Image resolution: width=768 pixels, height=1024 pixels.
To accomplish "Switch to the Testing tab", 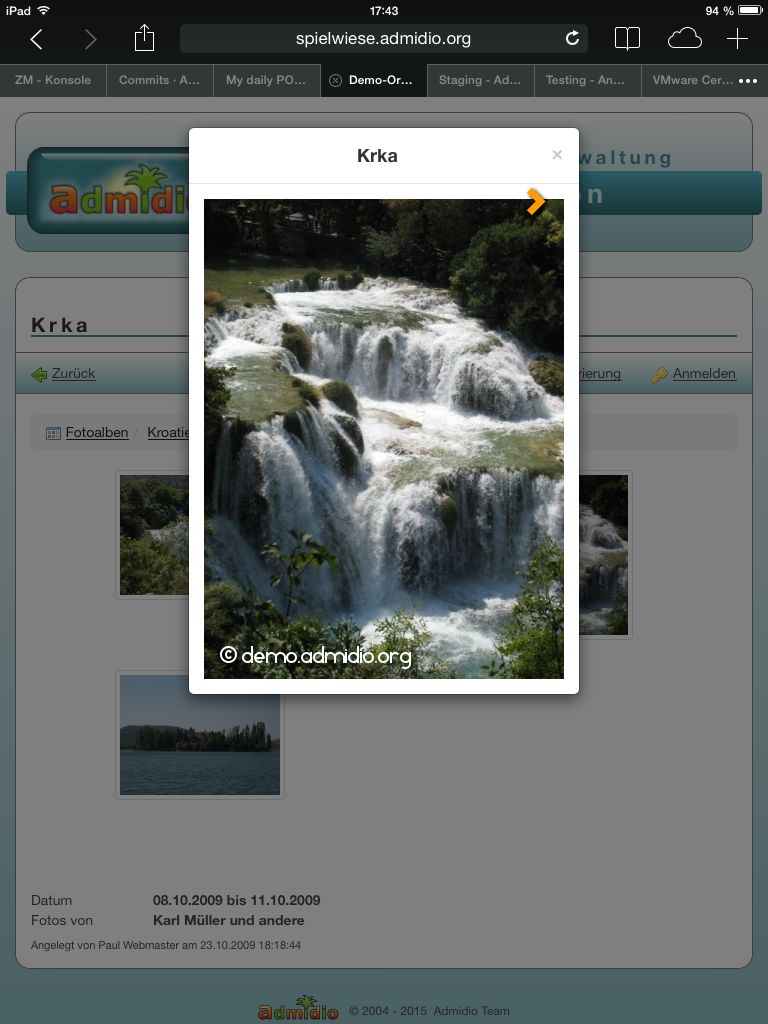I will [585, 80].
